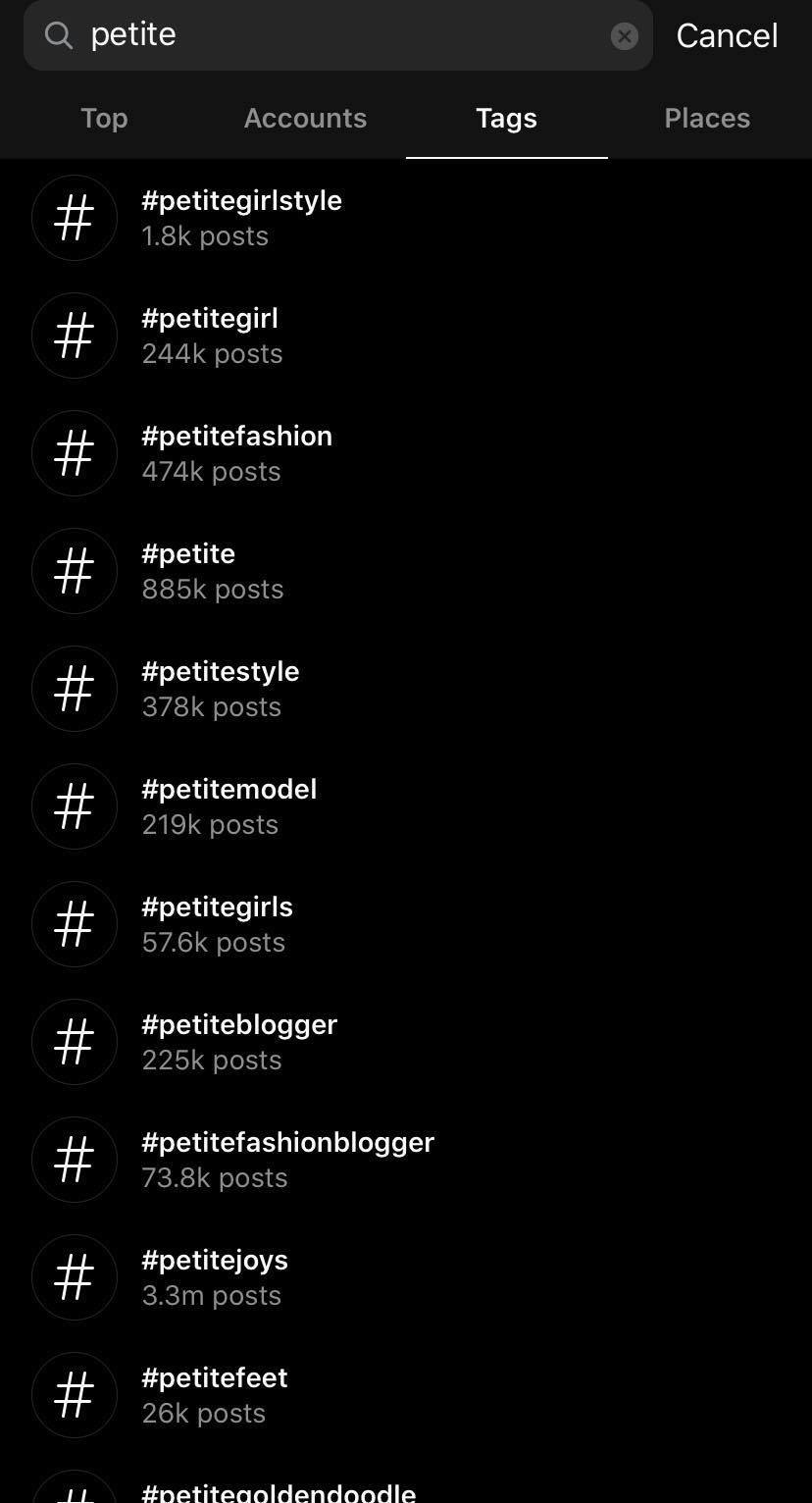Clear the search field with the x icon

[625, 35]
